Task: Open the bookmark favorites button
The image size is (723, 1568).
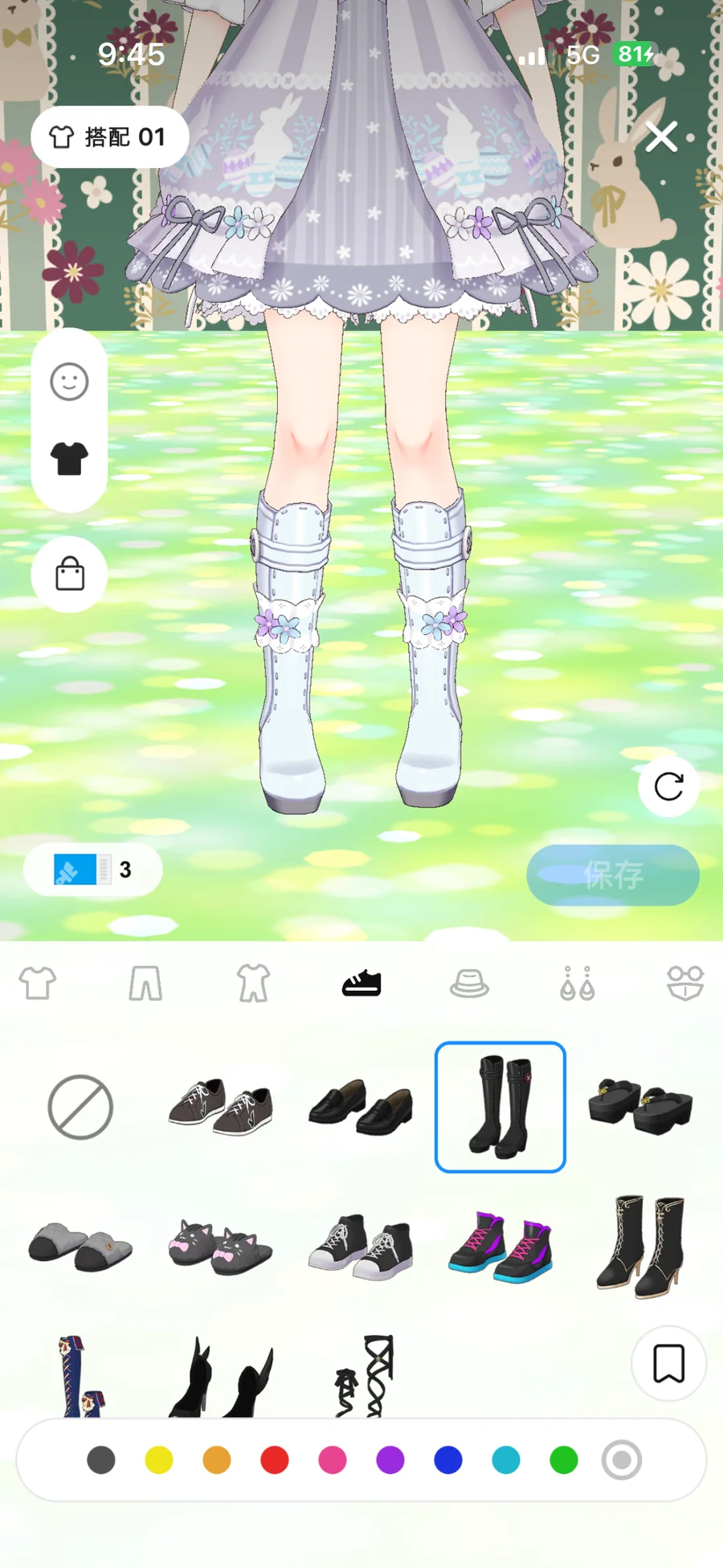Action: coord(668,1364)
